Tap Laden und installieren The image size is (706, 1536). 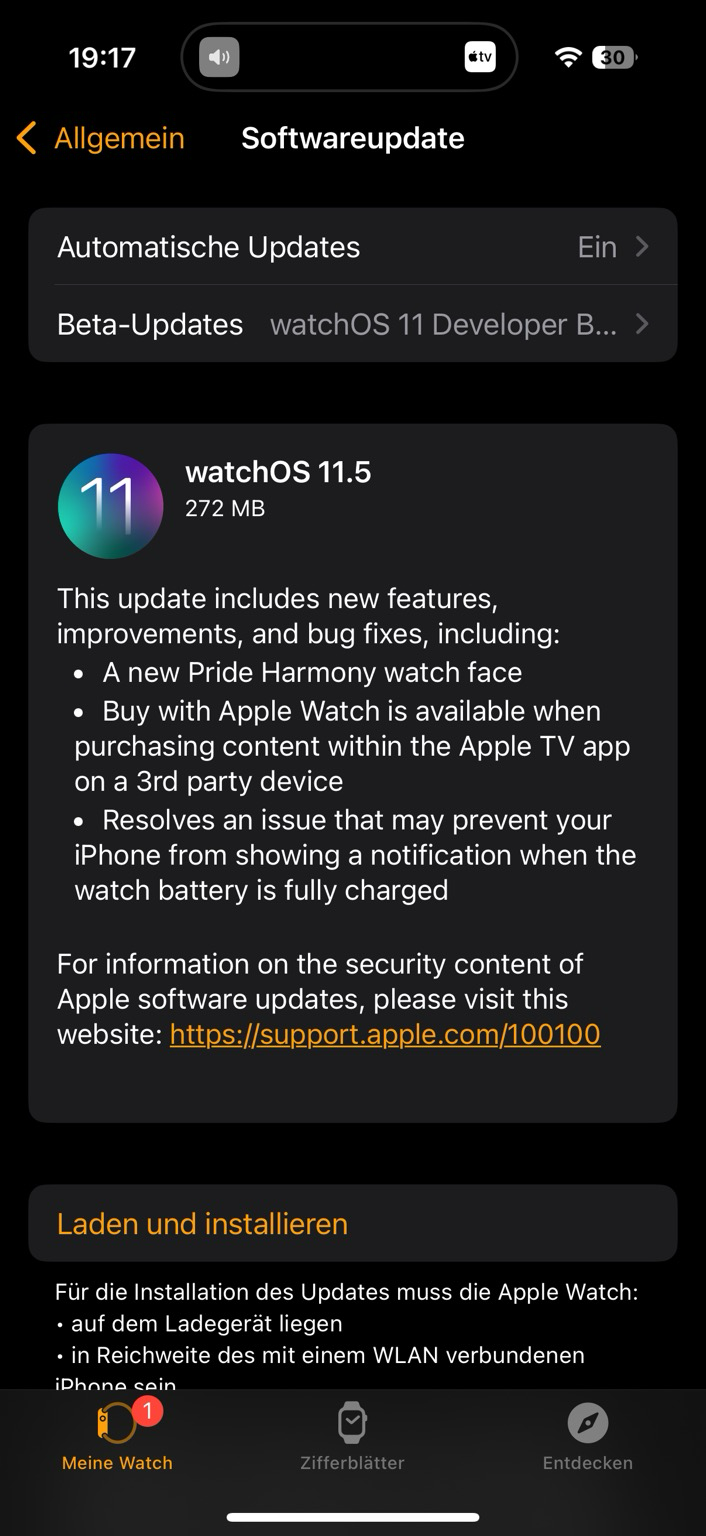coord(353,1223)
